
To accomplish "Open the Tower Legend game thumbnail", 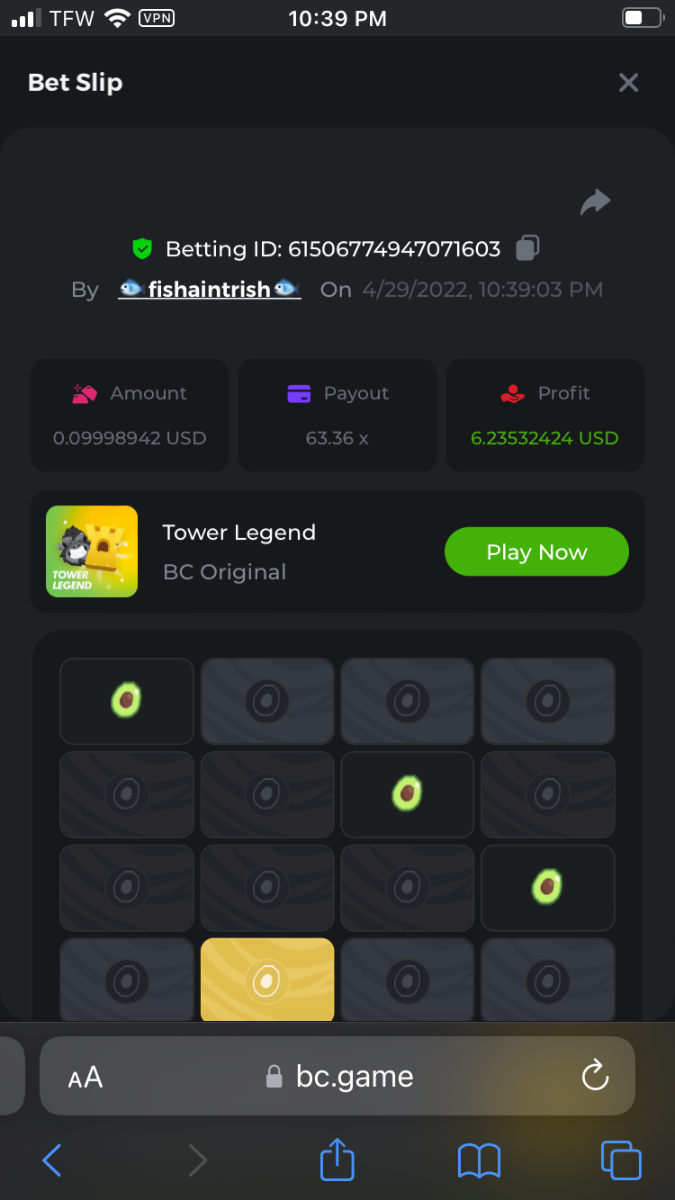I will (x=92, y=552).
